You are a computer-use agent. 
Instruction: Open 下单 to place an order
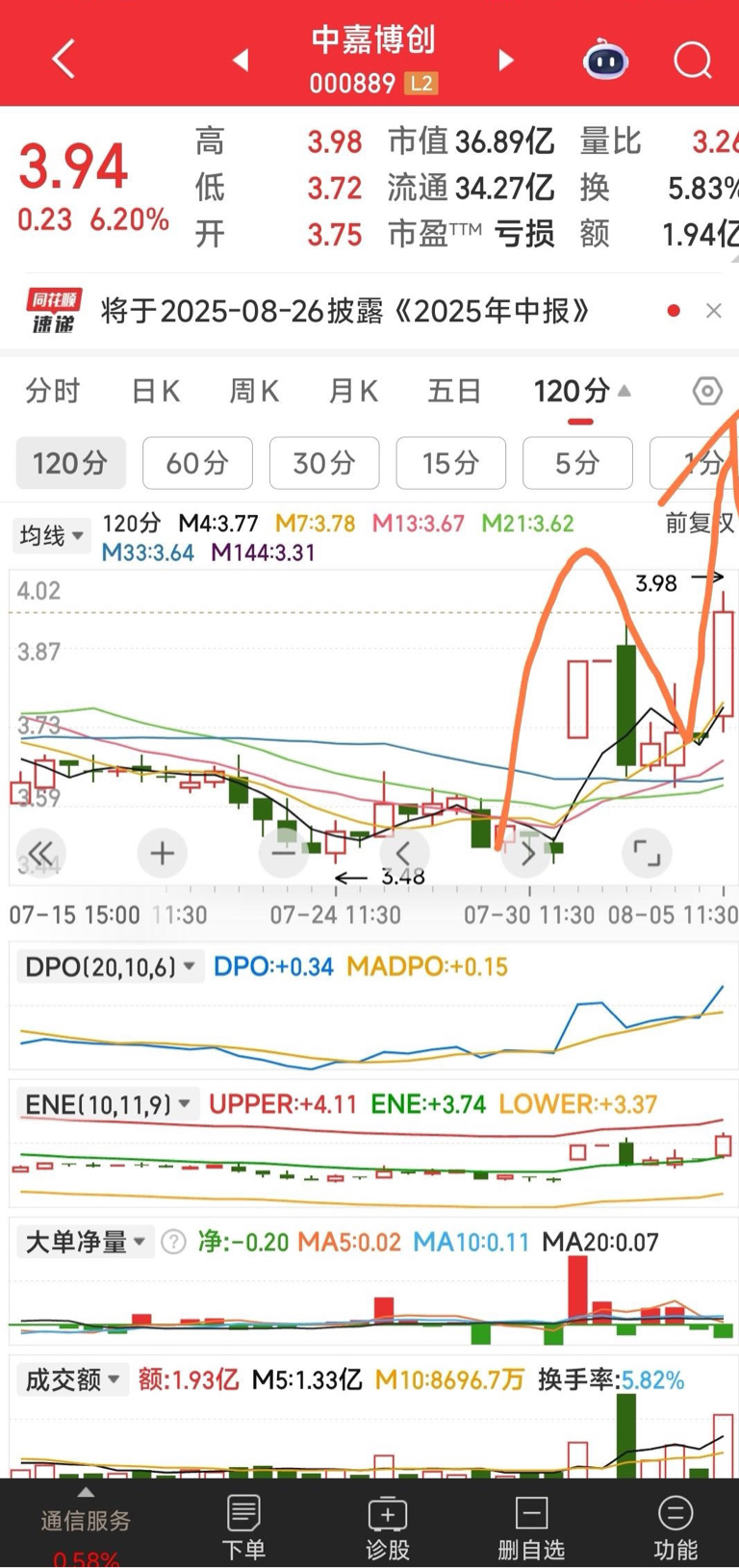243,1527
